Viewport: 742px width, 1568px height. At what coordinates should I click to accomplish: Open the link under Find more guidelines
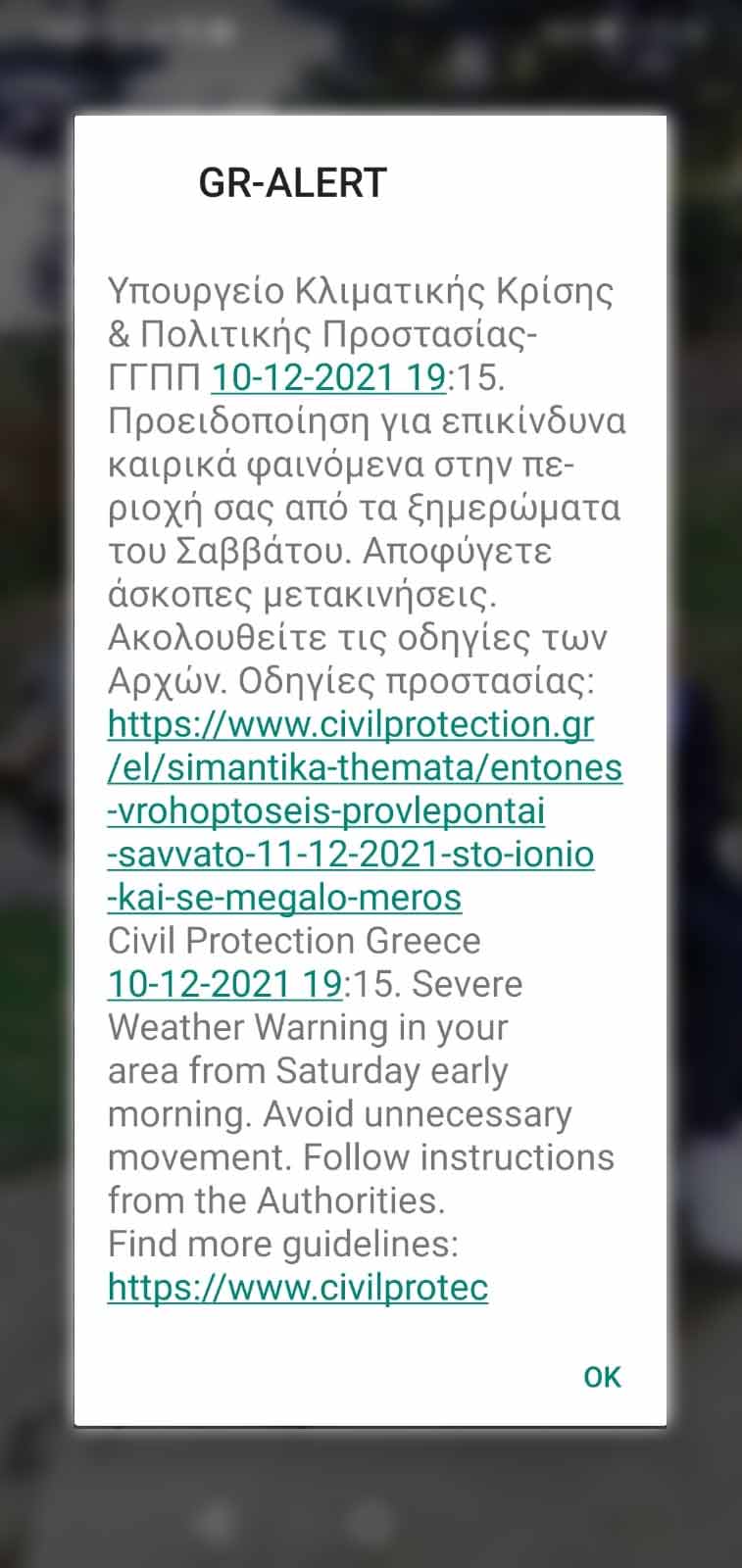297,1287
